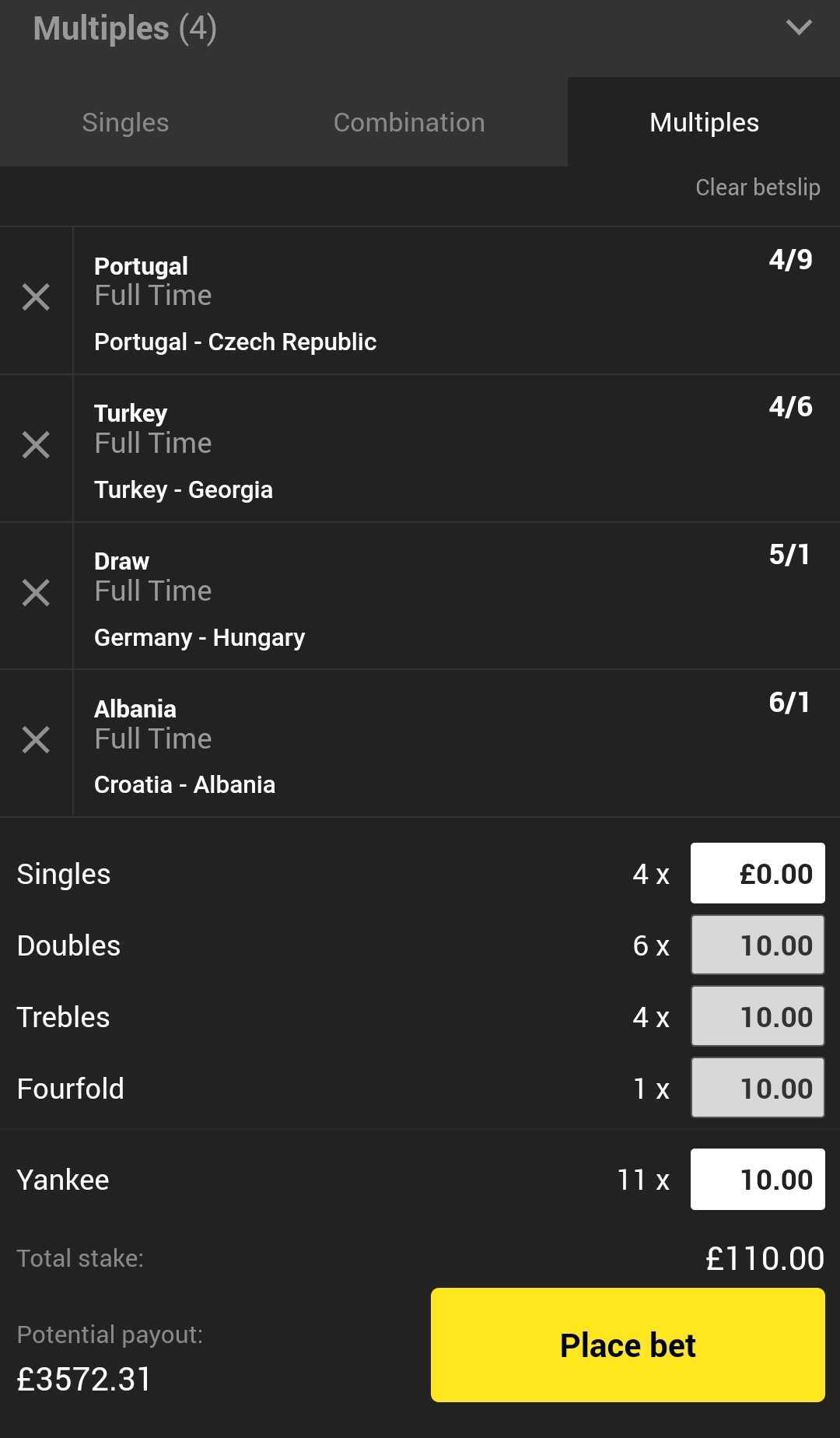Collapse the Multiples betslip panel
Viewport: 840px width, 1438px height.
(799, 28)
